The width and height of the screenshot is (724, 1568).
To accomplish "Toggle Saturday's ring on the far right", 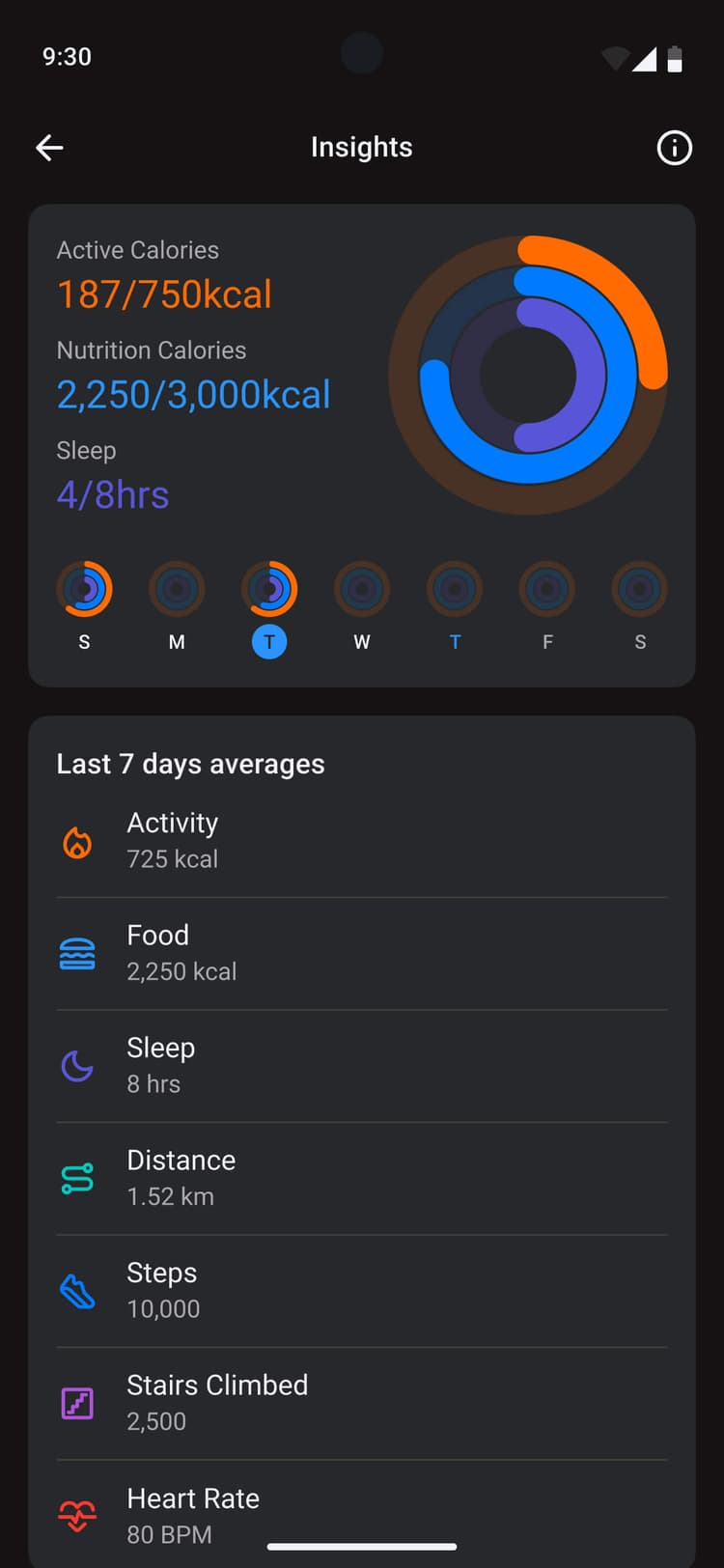I will pyautogui.click(x=640, y=587).
